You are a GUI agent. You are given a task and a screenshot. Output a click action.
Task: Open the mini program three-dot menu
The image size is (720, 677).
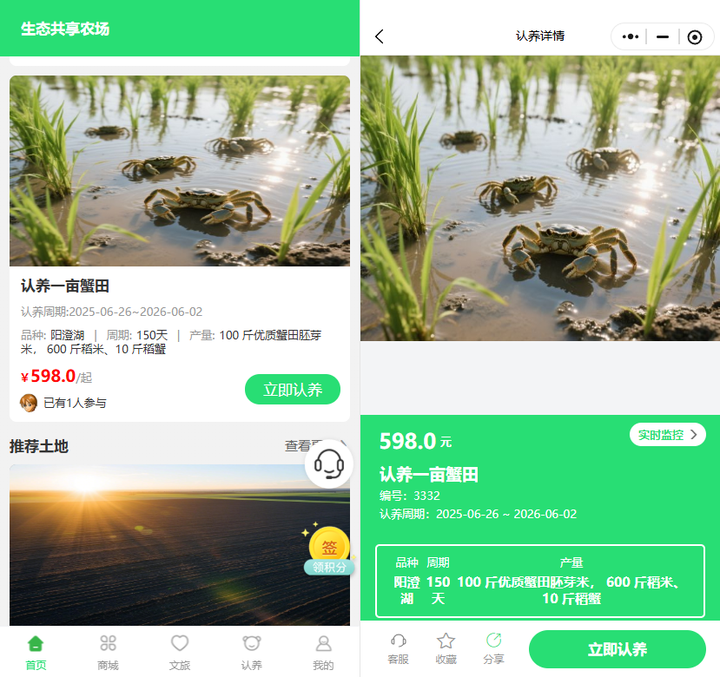point(630,37)
